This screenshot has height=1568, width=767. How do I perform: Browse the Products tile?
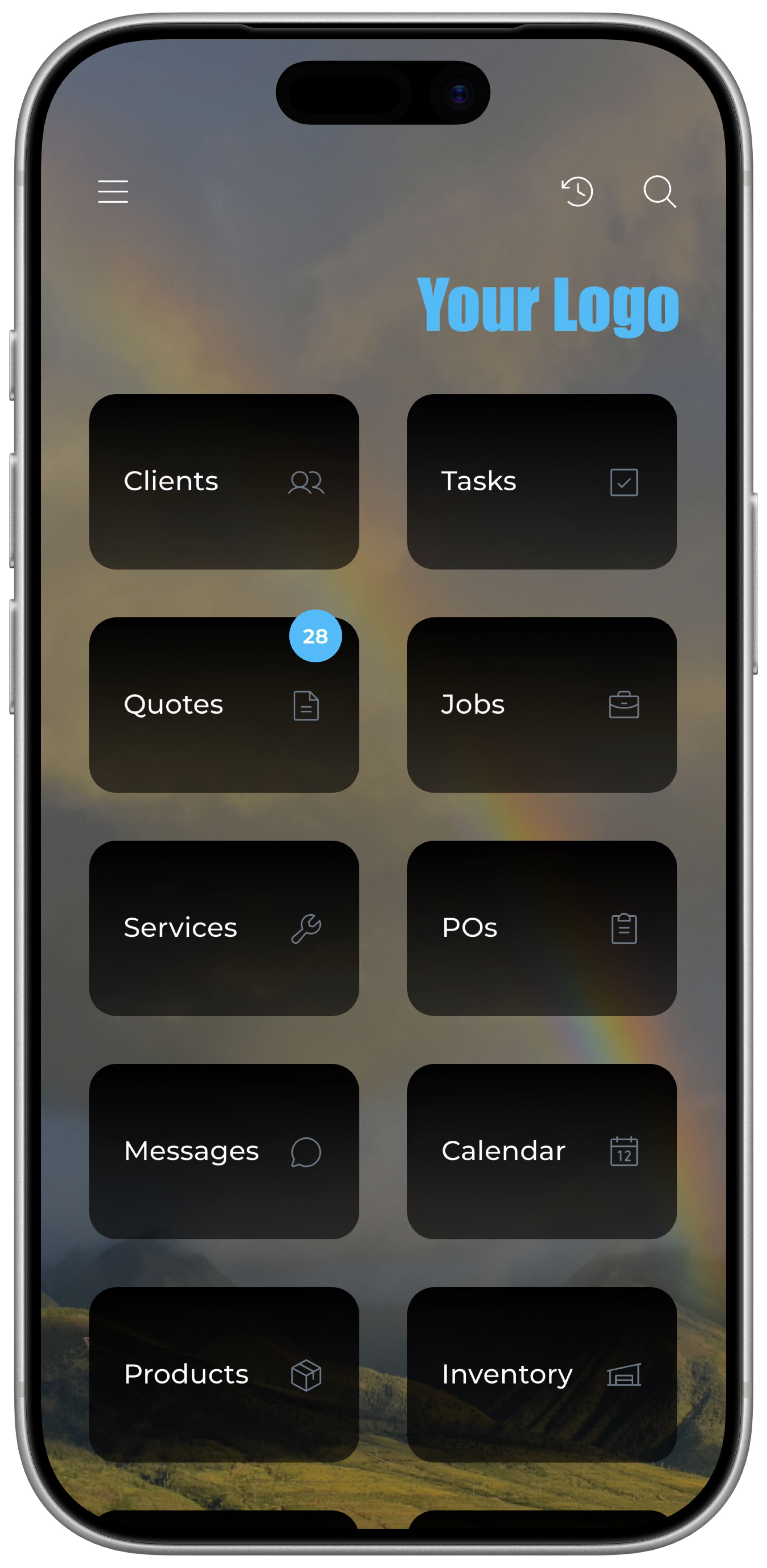[224, 1374]
